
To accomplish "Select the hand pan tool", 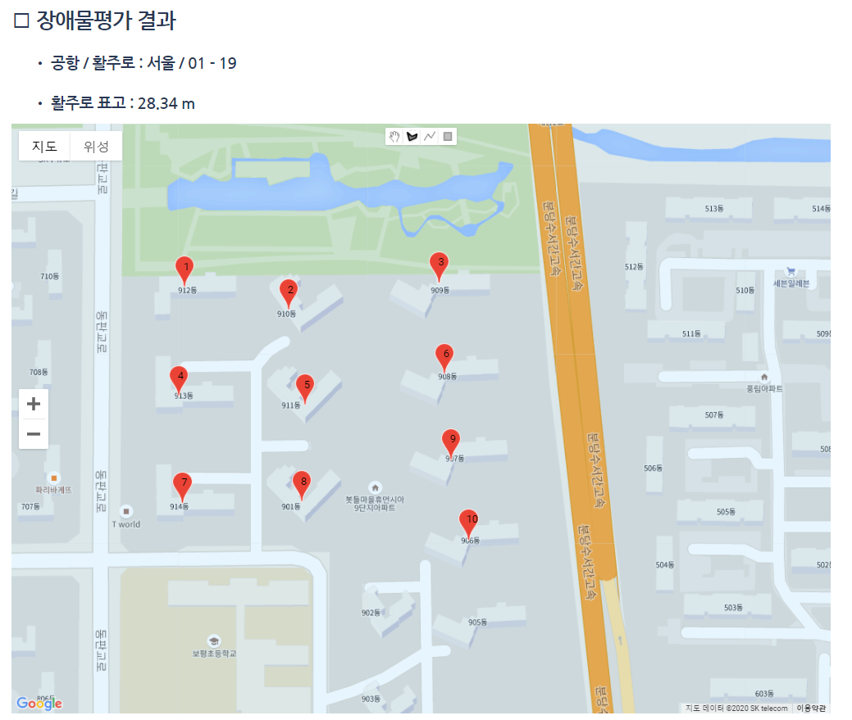I will click(x=396, y=136).
